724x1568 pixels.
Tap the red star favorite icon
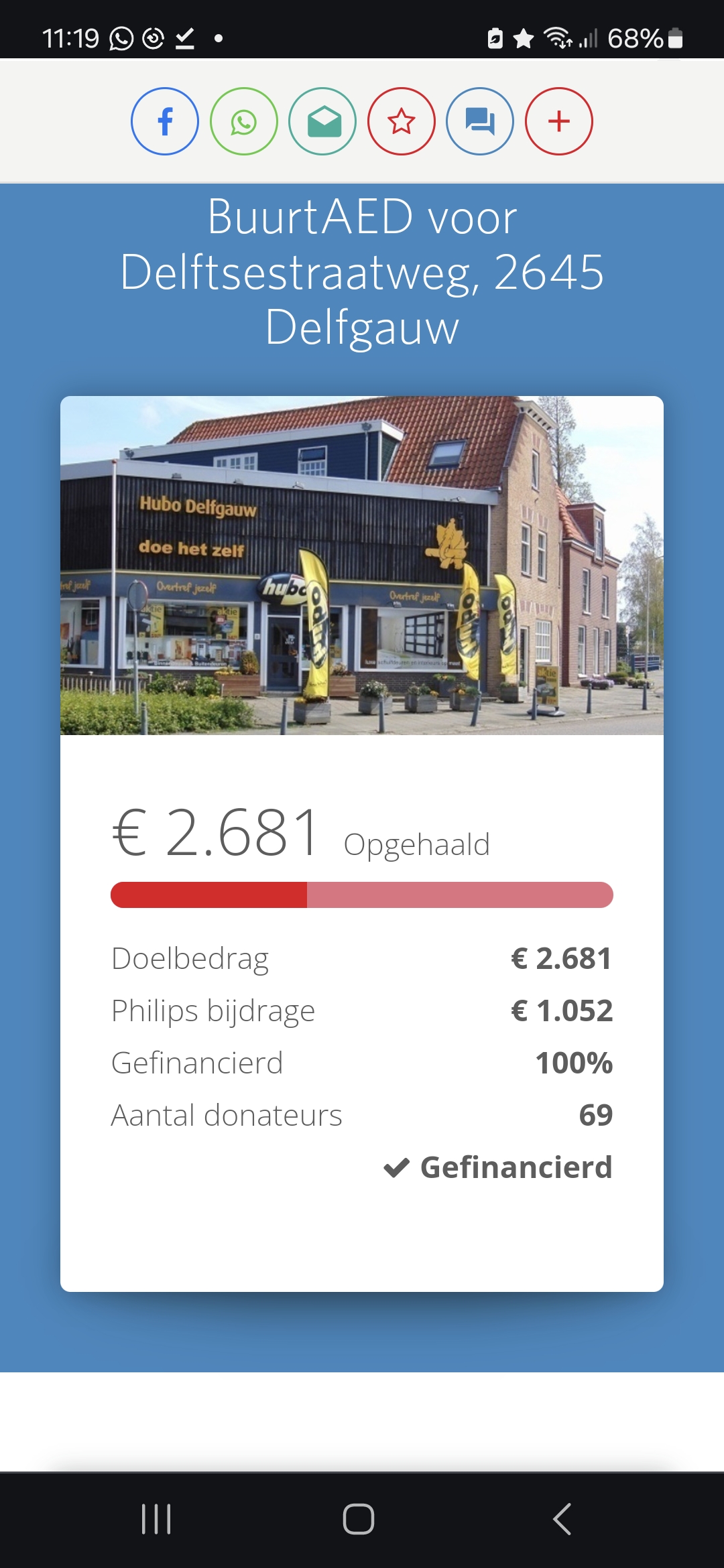click(402, 121)
